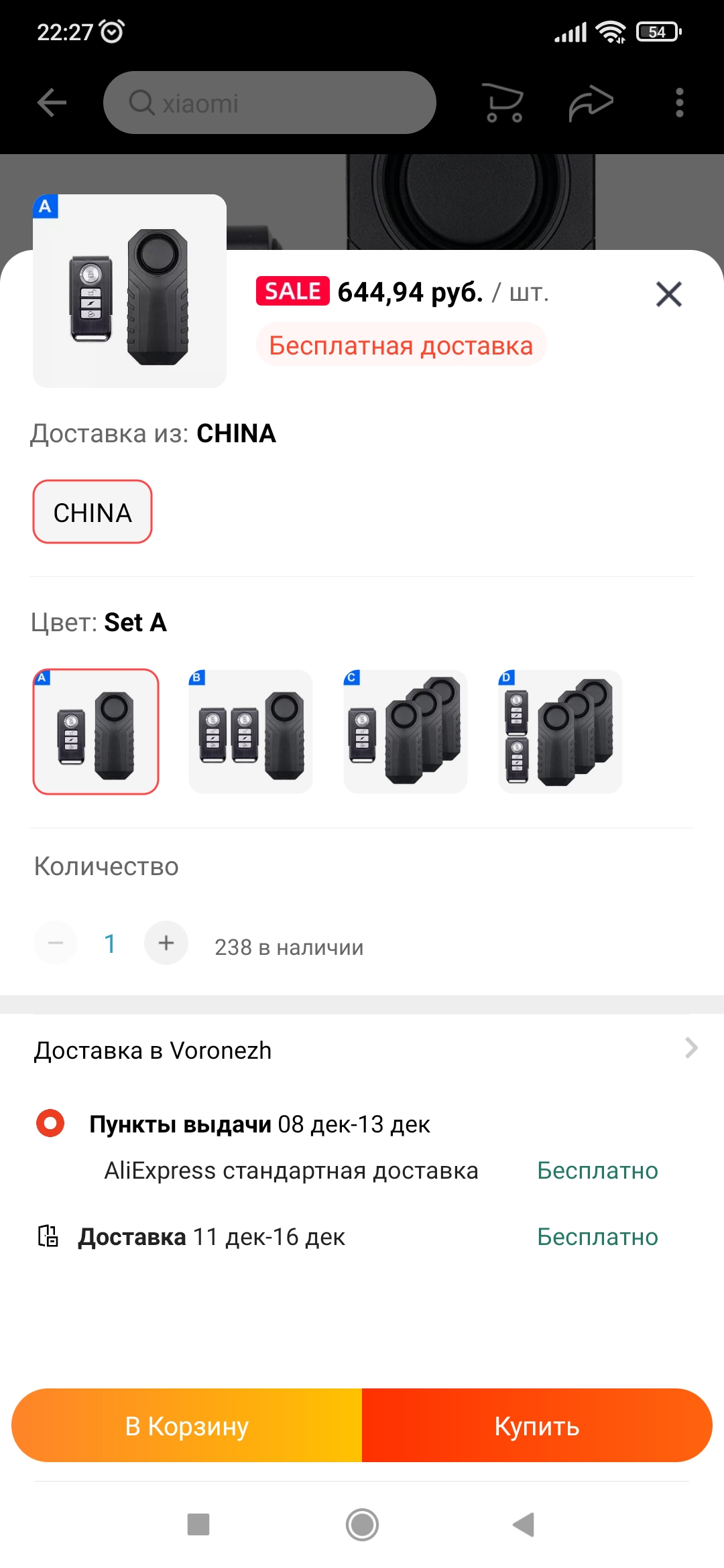Choose the Set A variant
The width and height of the screenshot is (724, 1568).
click(96, 732)
